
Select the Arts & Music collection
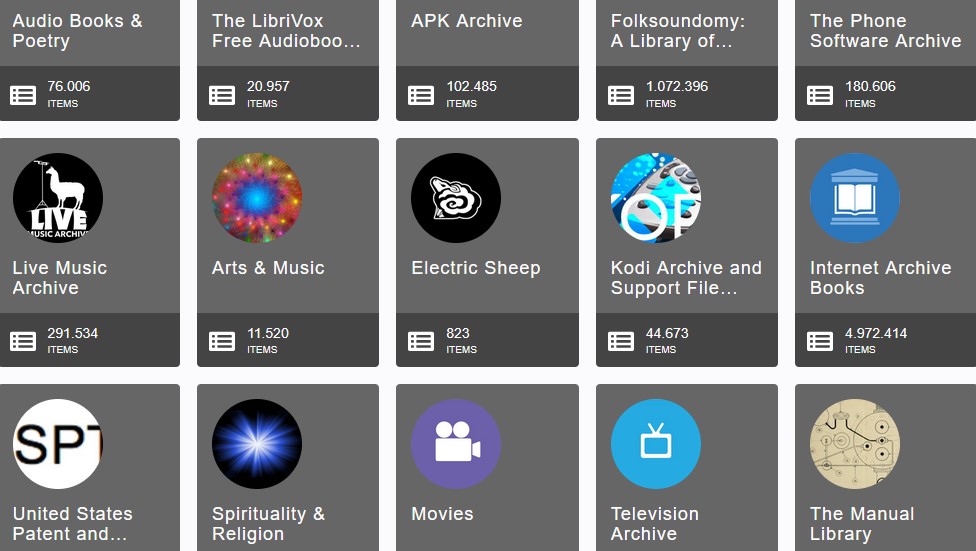point(268,268)
